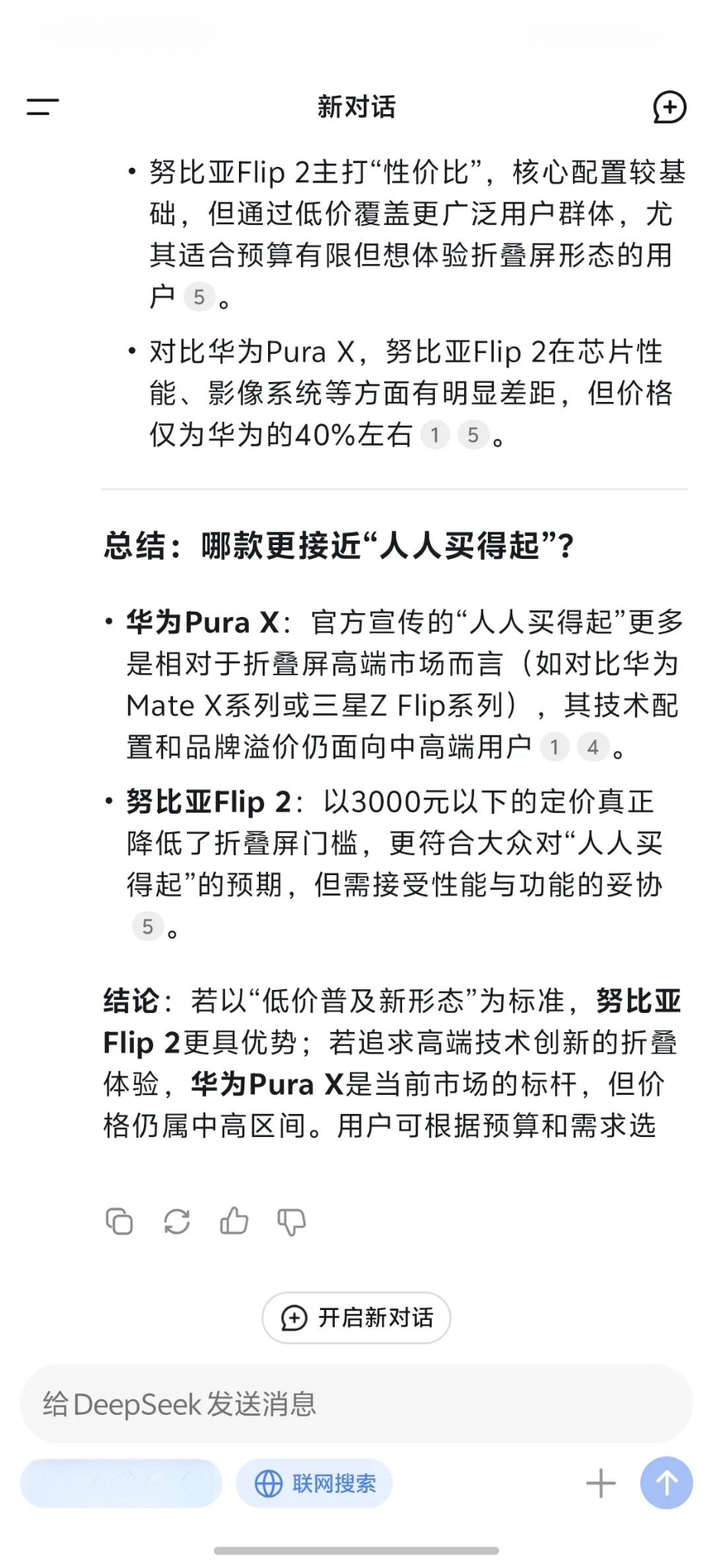The image size is (713, 1568).
Task: Open citation 1 after 仅为华为的40%左右
Action: click(435, 436)
